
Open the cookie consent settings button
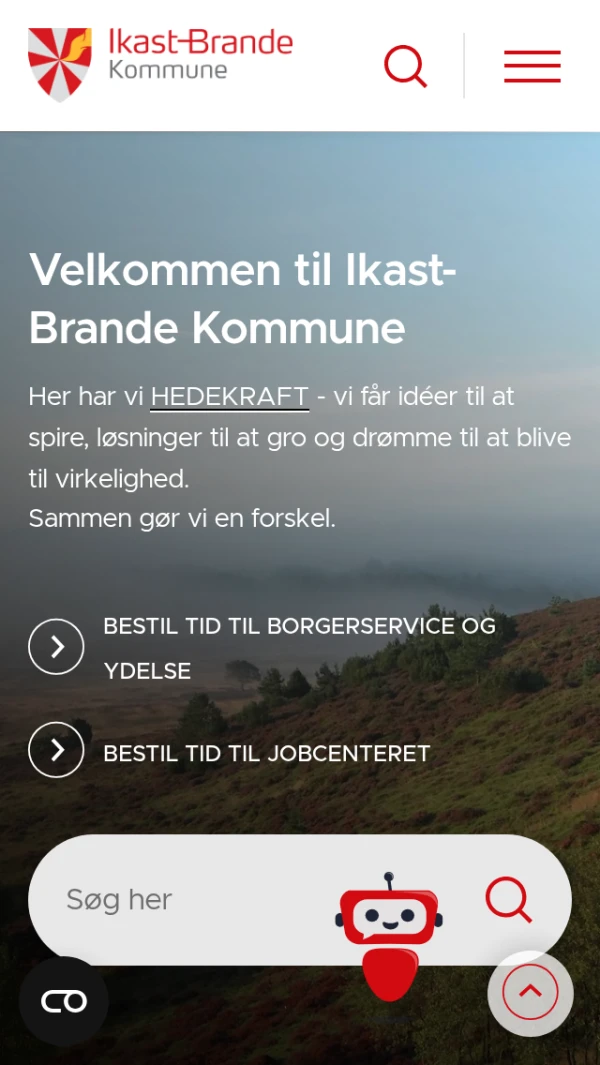(64, 1001)
